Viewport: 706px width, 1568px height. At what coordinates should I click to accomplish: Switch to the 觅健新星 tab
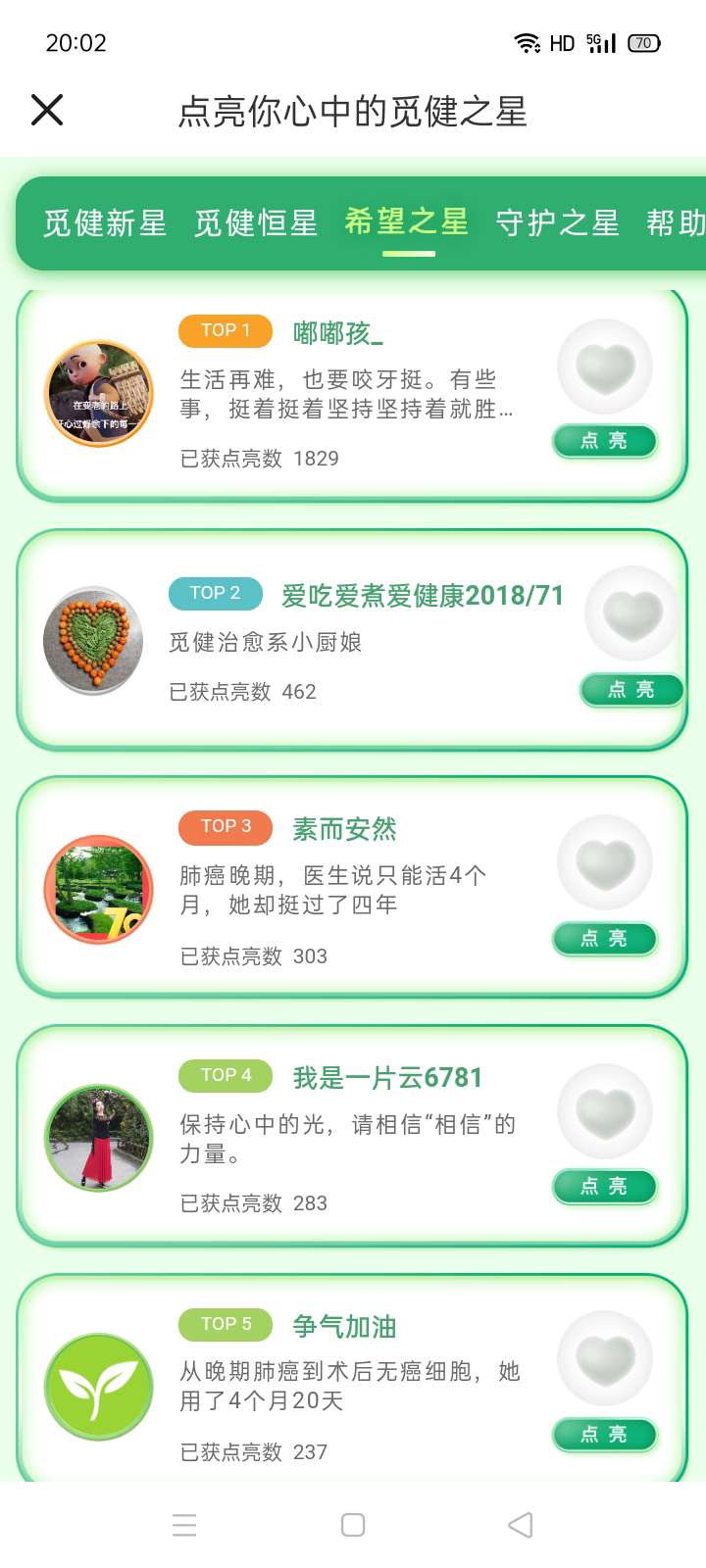[105, 223]
